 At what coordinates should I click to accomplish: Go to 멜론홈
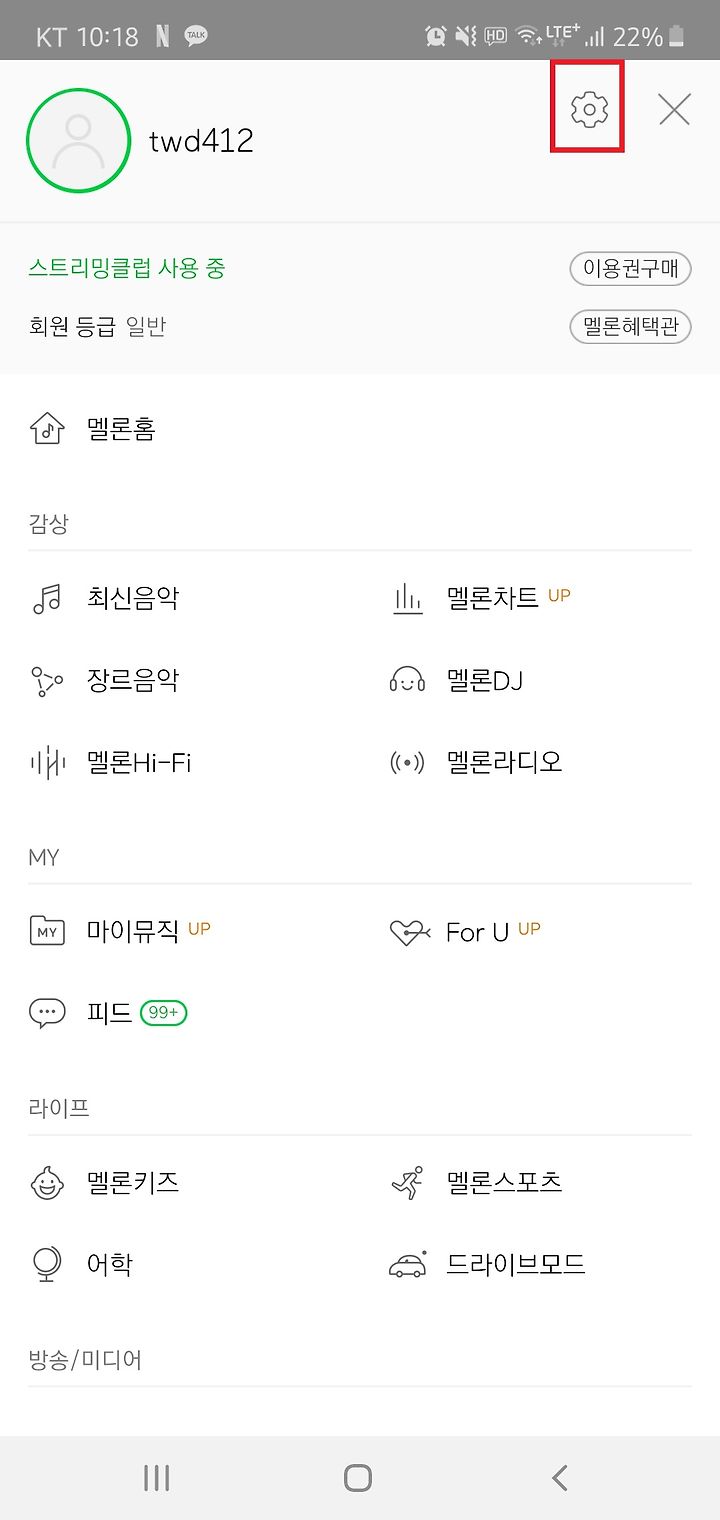click(92, 430)
